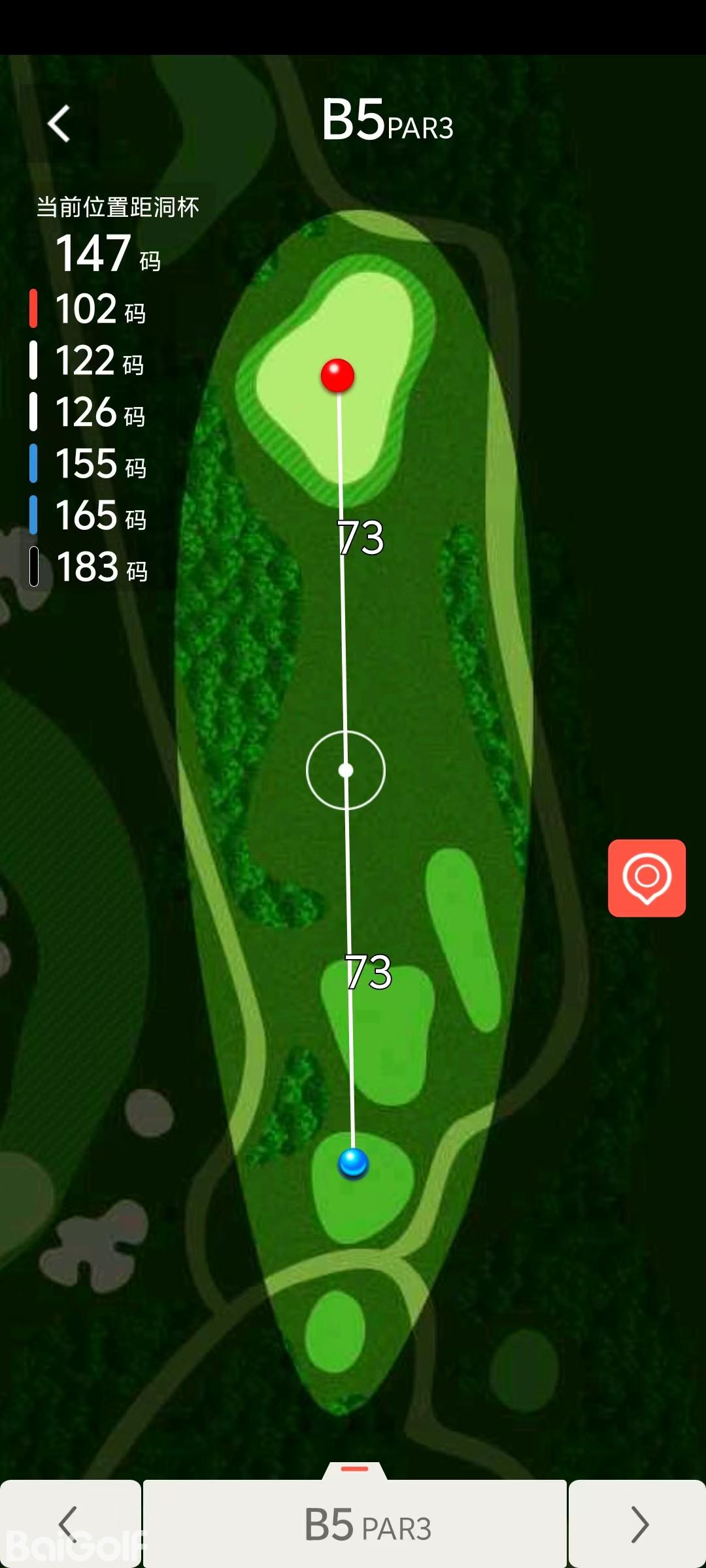This screenshot has height=1568, width=706.
Task: Tap the red location pin button
Action: pyautogui.click(x=647, y=878)
